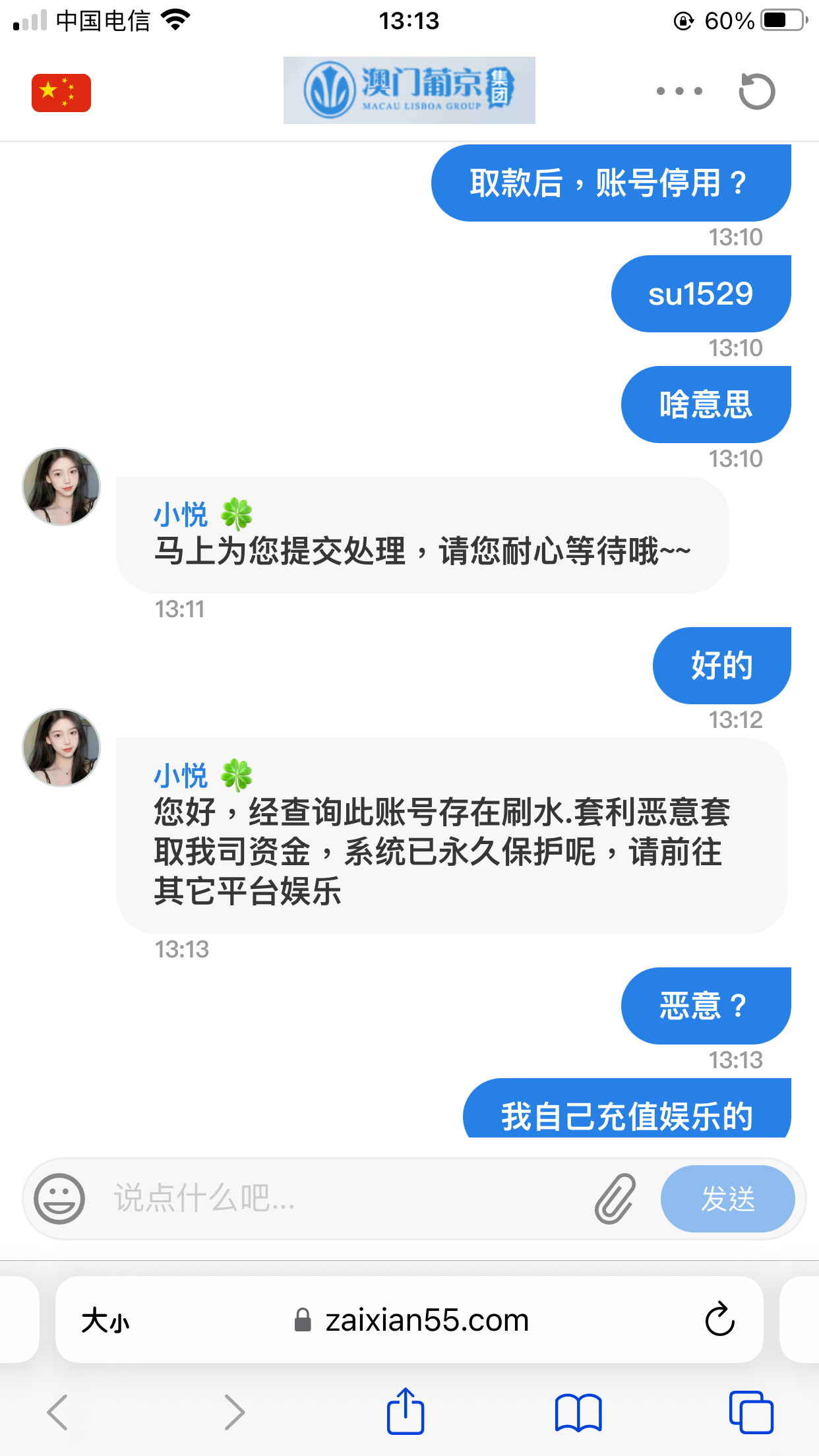Open the tab switcher icon
Viewport: 819px width, 1456px height.
[x=751, y=1410]
